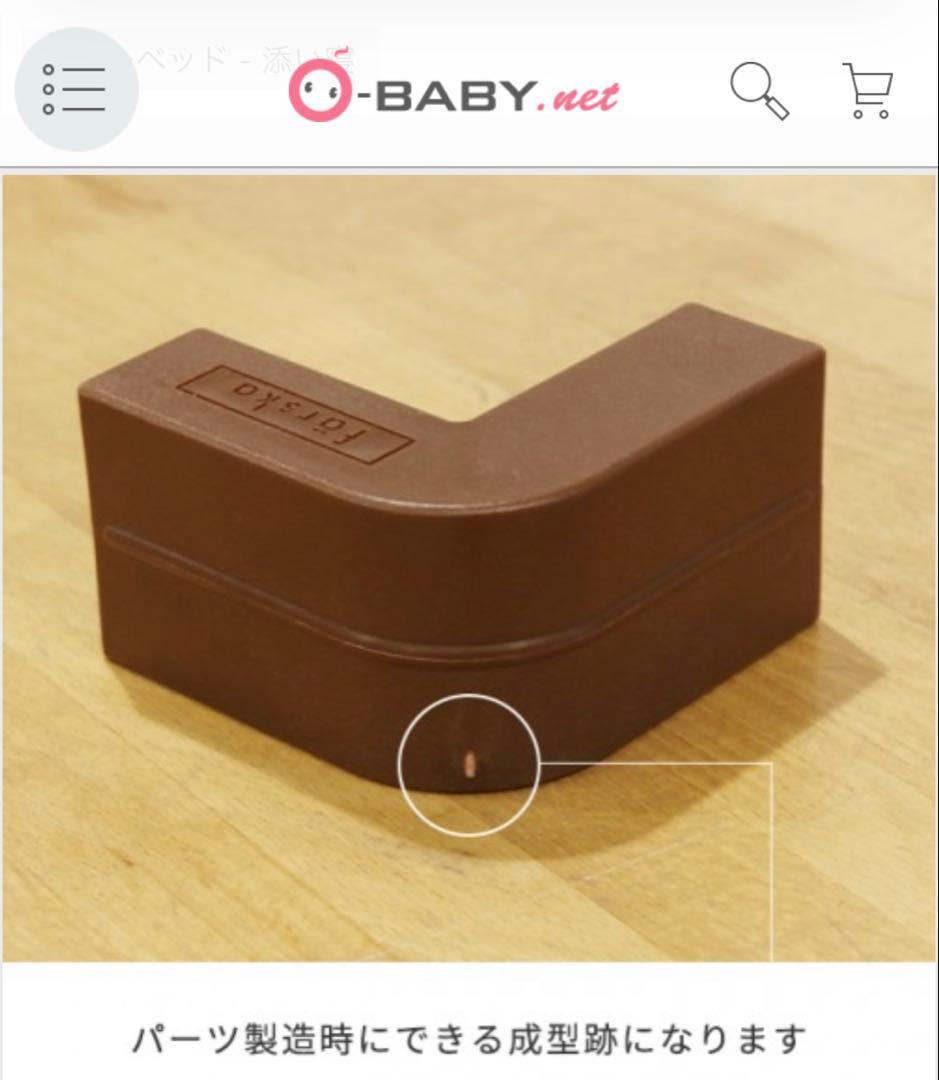Open the category list menu button
The image size is (939, 1080).
point(77,90)
